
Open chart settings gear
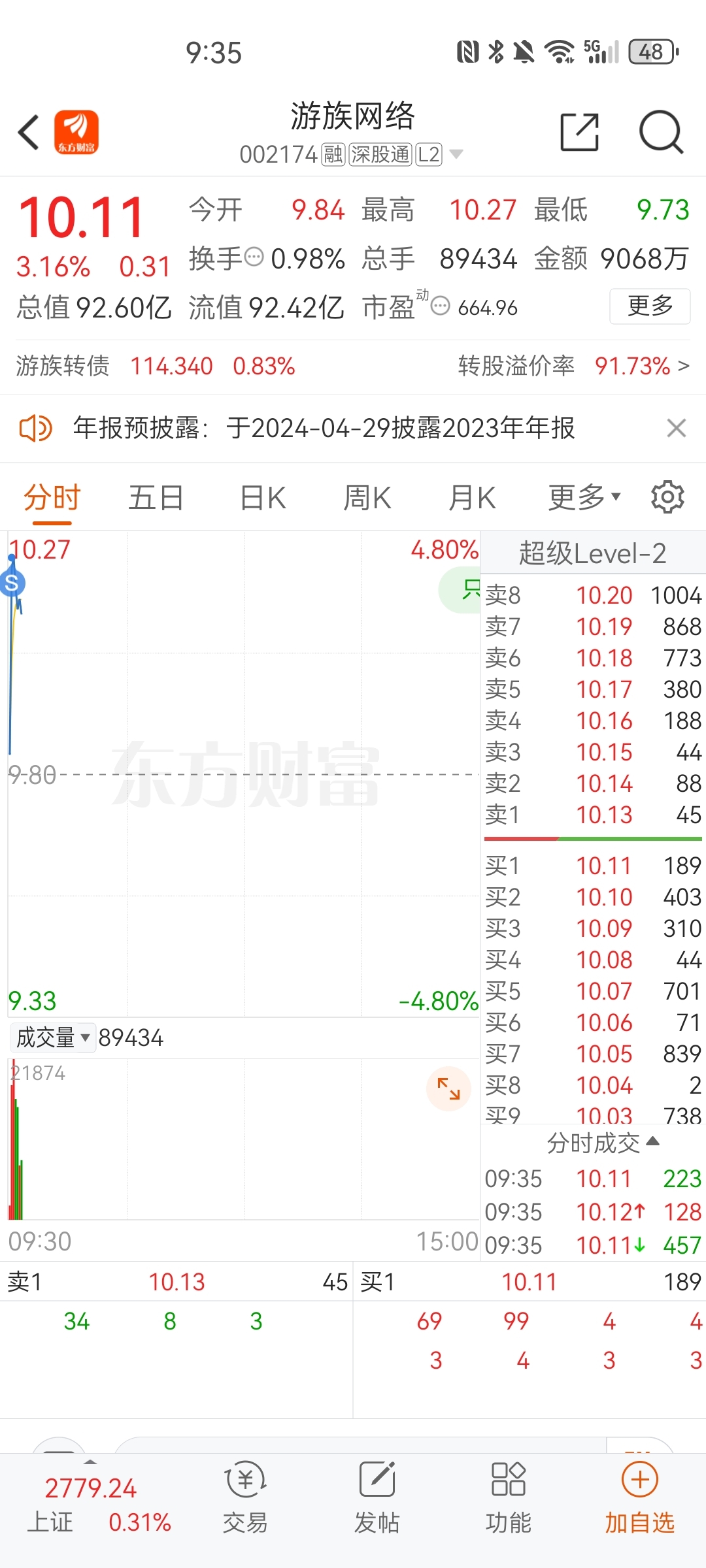[x=667, y=497]
